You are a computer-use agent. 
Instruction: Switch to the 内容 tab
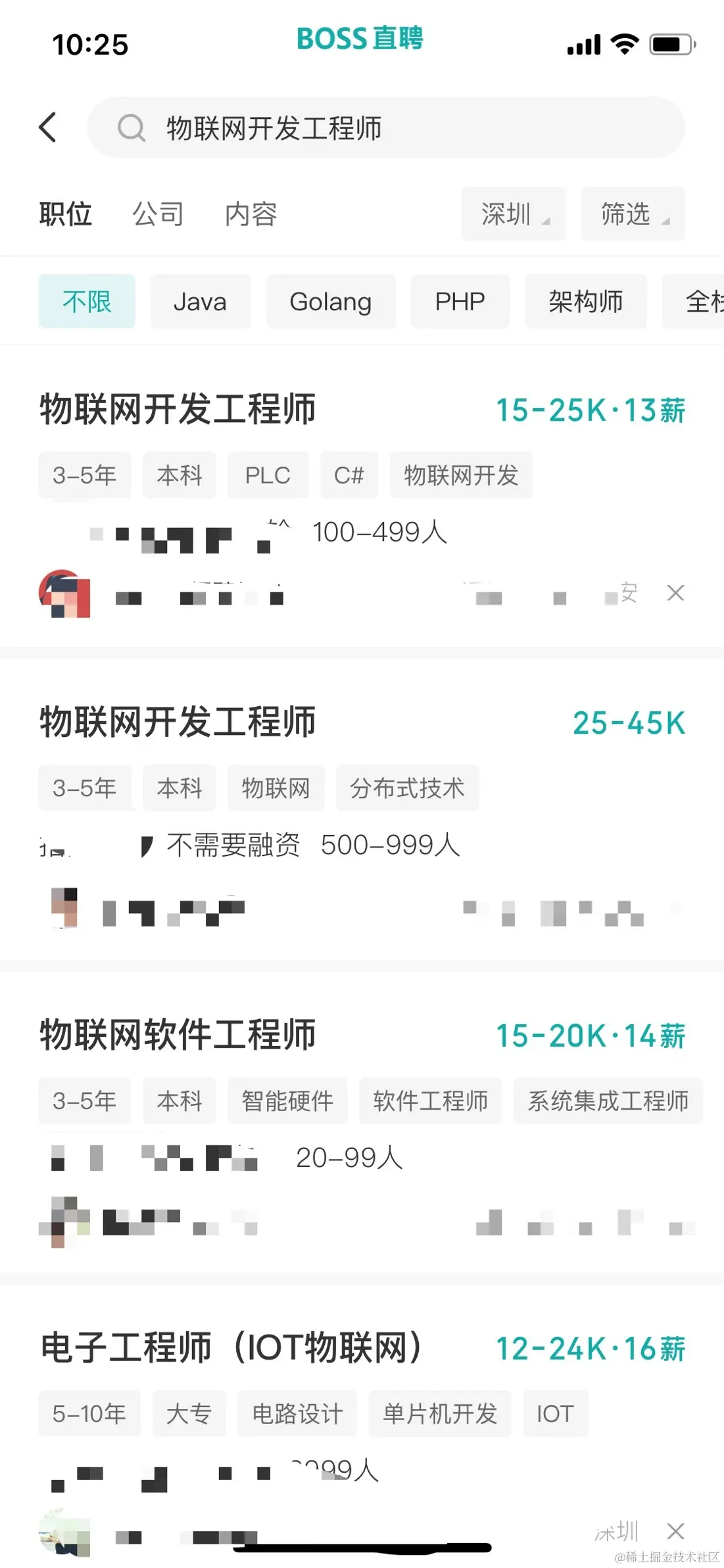coord(251,214)
